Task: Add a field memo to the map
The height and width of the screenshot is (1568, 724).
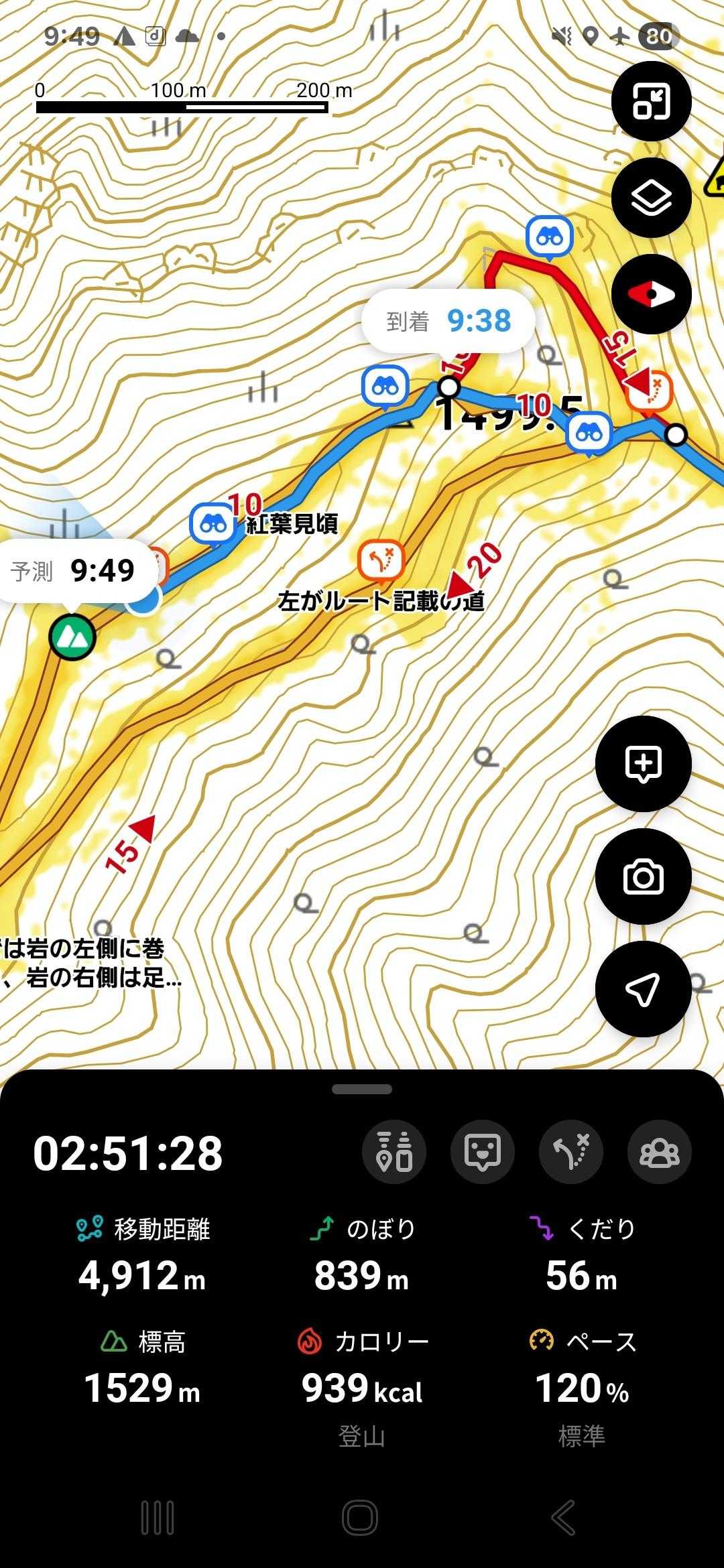Action: coord(643,763)
